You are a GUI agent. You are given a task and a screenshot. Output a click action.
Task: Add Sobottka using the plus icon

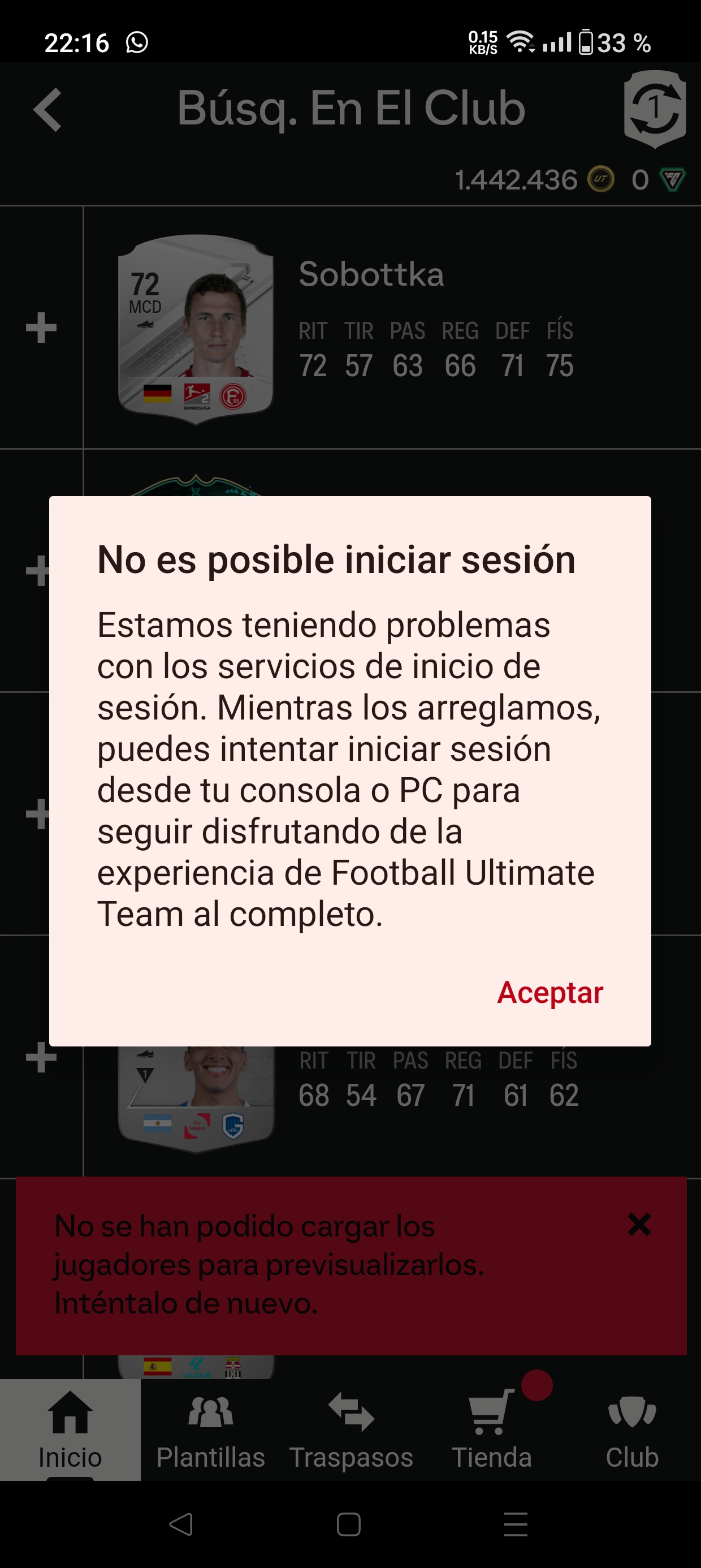(x=41, y=328)
